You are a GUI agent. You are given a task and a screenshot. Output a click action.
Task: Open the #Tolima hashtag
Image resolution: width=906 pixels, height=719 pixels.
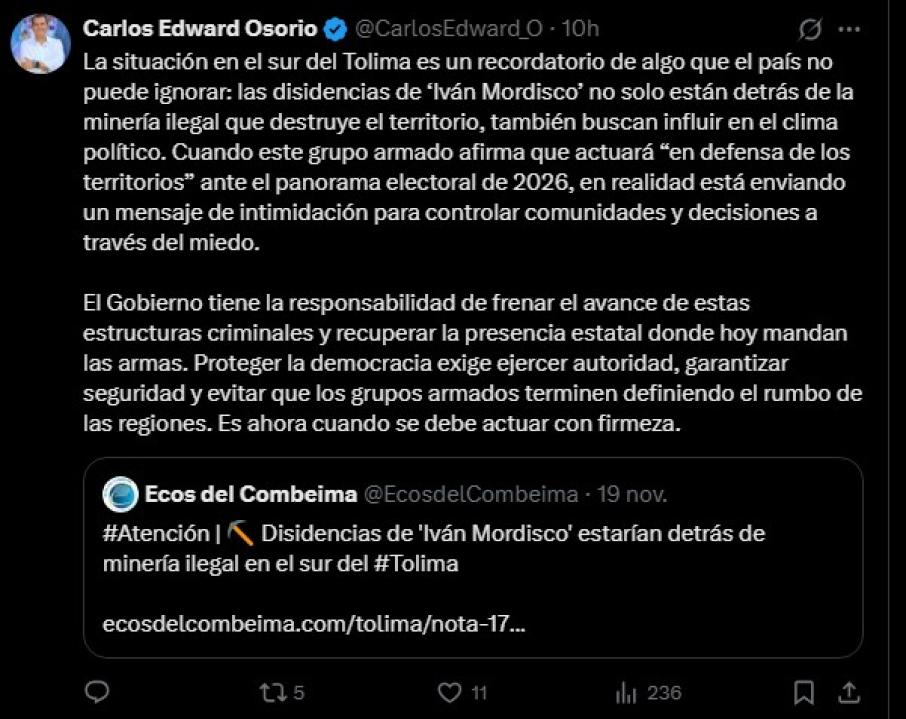click(422, 563)
